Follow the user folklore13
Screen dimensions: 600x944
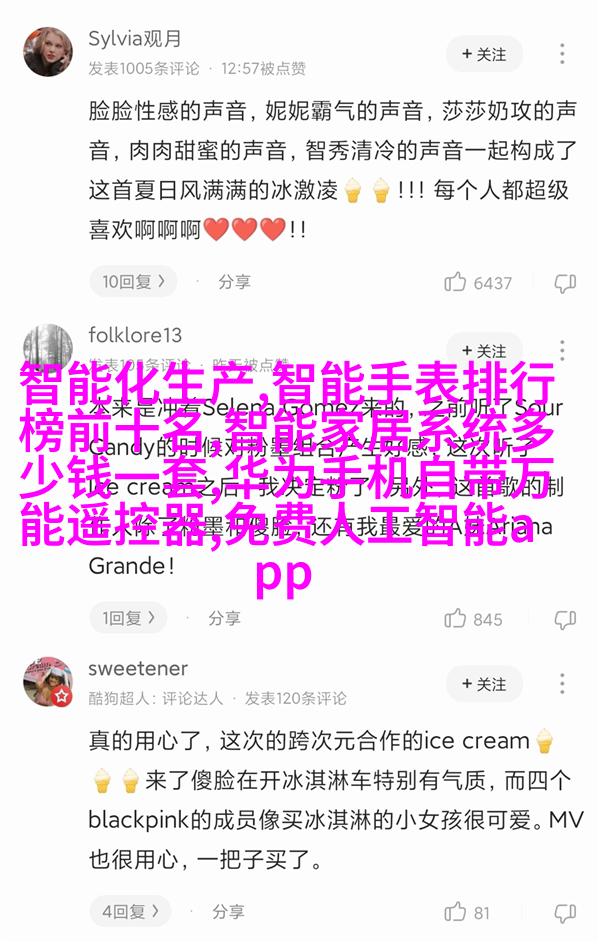click(483, 352)
